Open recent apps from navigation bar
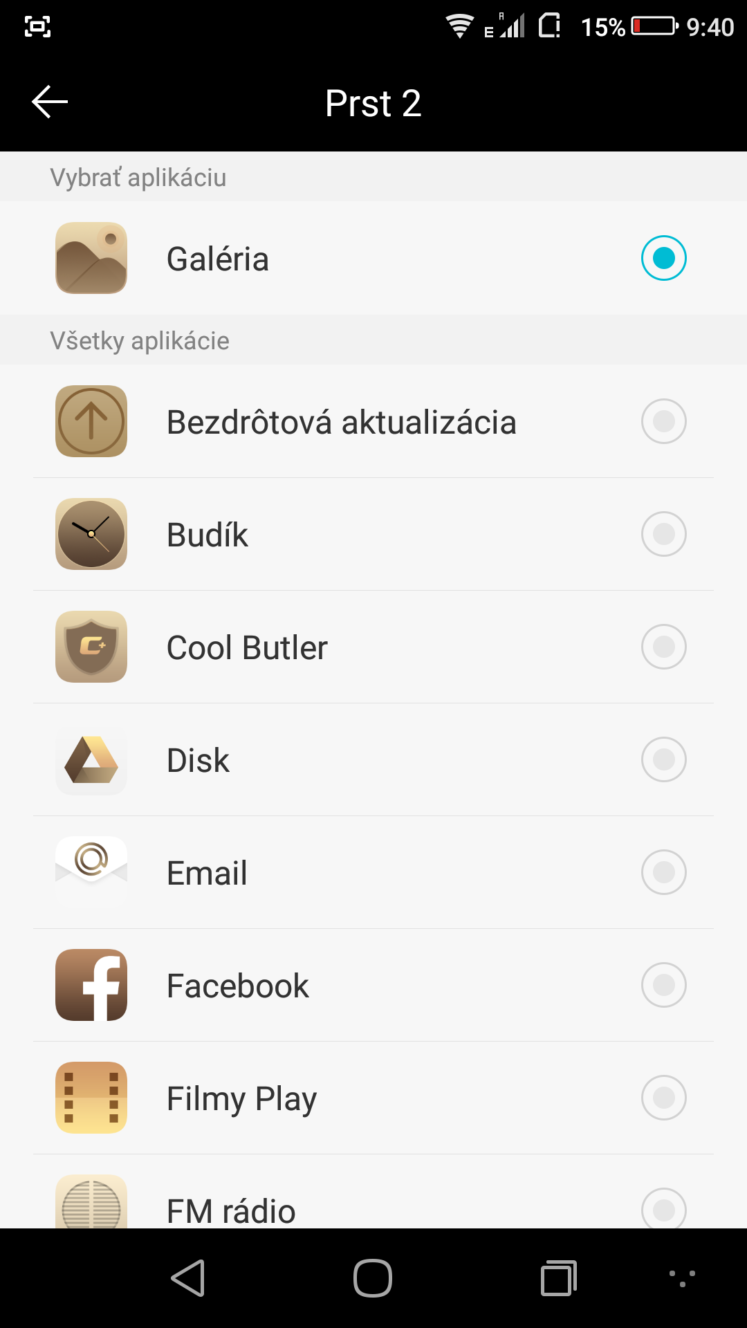This screenshot has width=747, height=1328. tap(558, 1278)
